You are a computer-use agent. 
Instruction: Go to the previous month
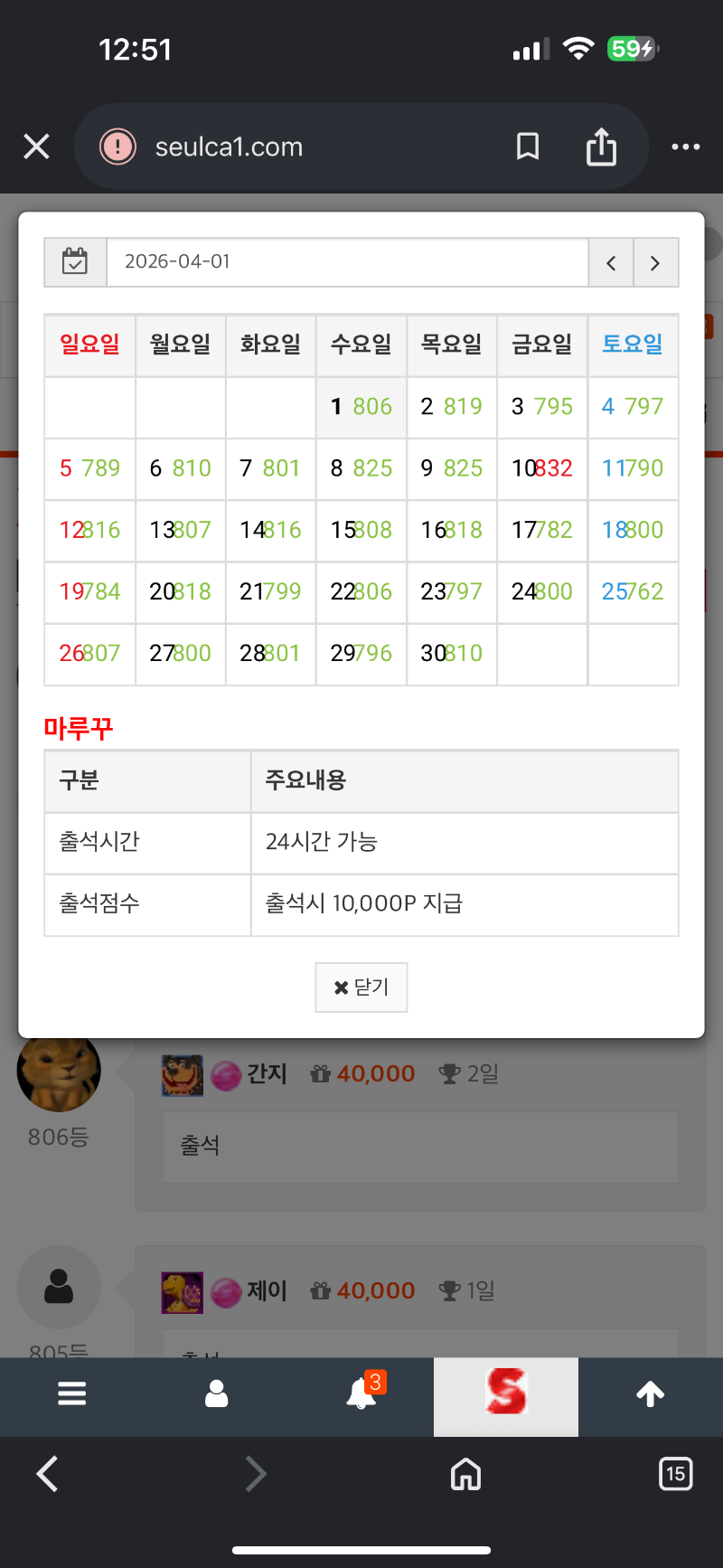point(611,263)
